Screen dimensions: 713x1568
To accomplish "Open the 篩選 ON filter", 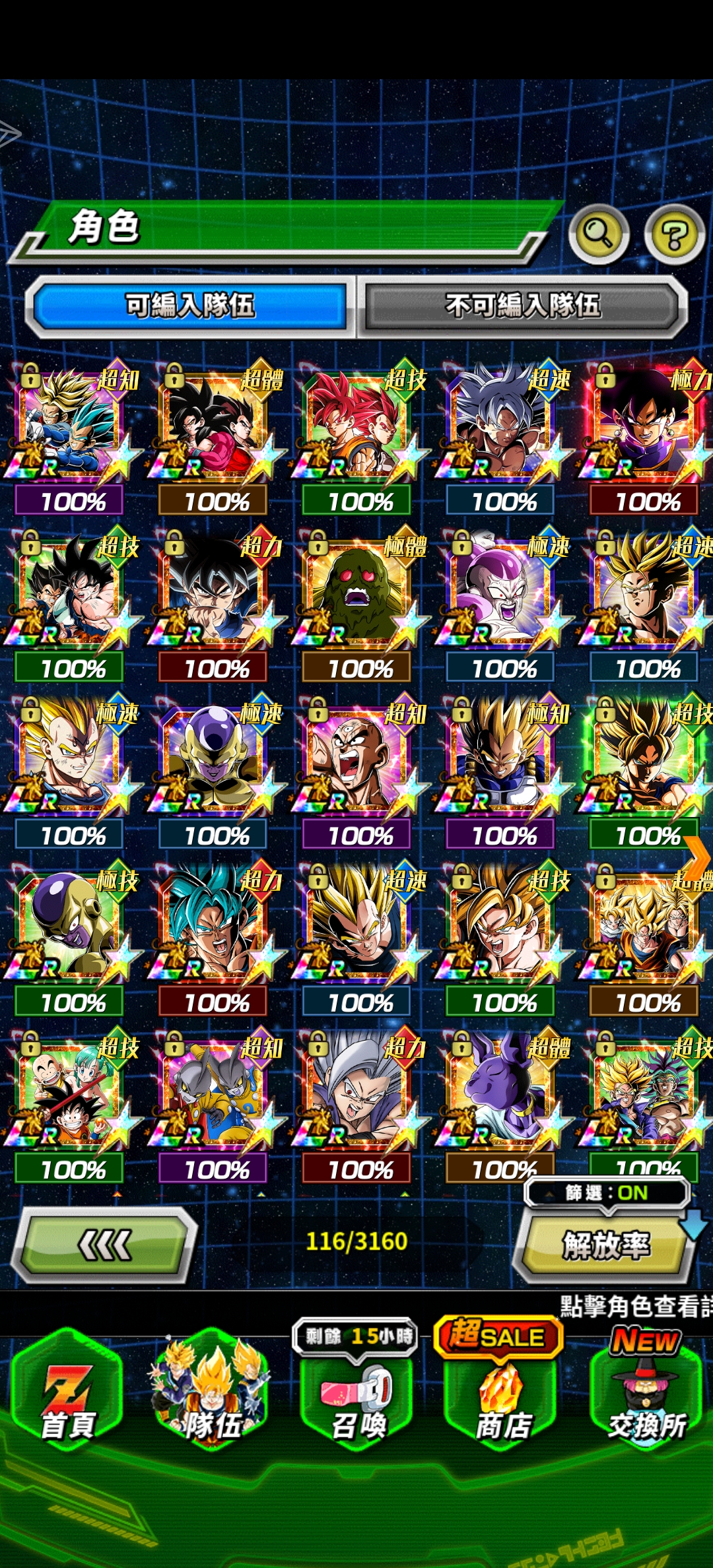I will [607, 1193].
